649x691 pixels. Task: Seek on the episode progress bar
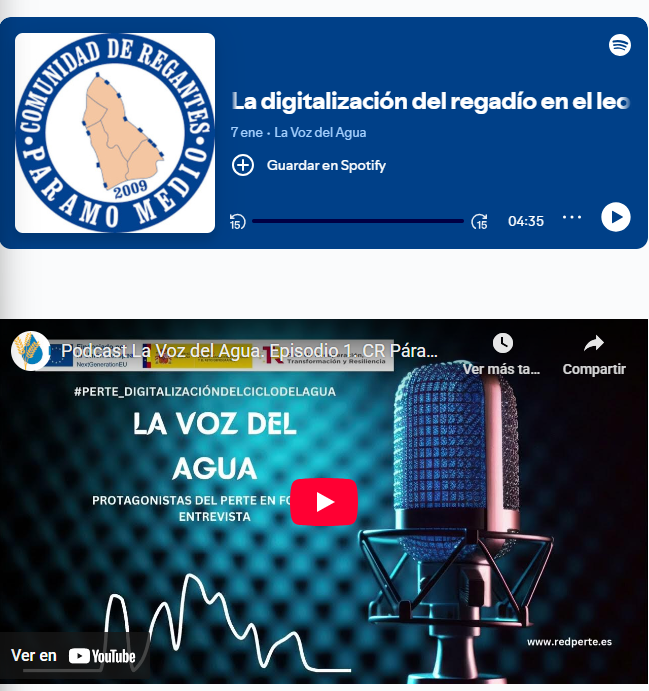pos(357,221)
